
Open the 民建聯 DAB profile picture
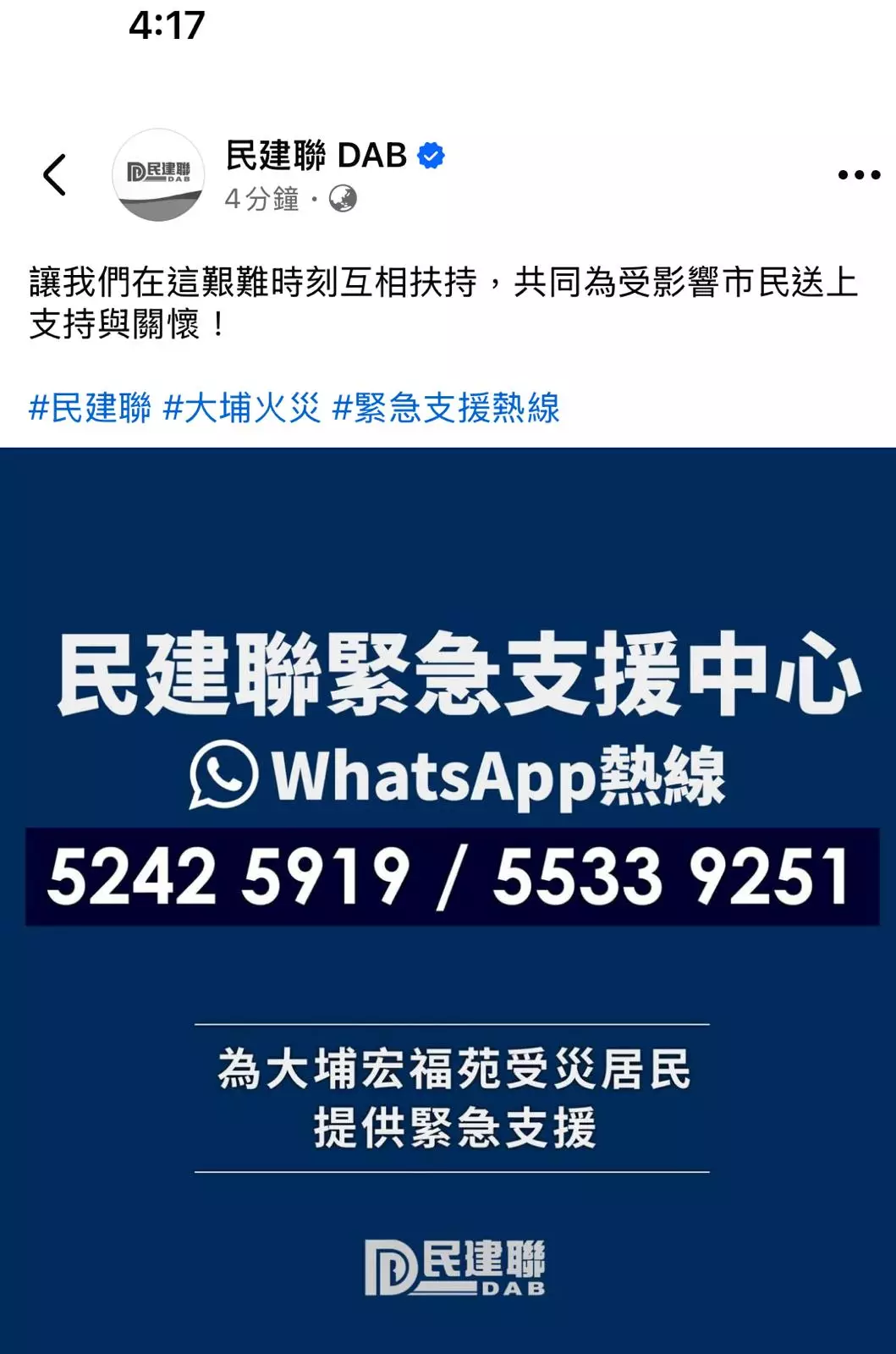(x=158, y=175)
